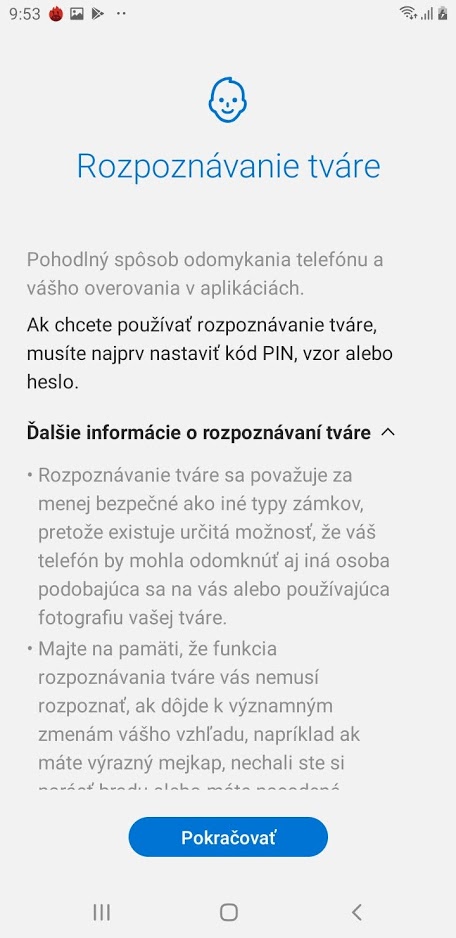The width and height of the screenshot is (456, 938).
Task: Go to the home screen
Action: 229,912
